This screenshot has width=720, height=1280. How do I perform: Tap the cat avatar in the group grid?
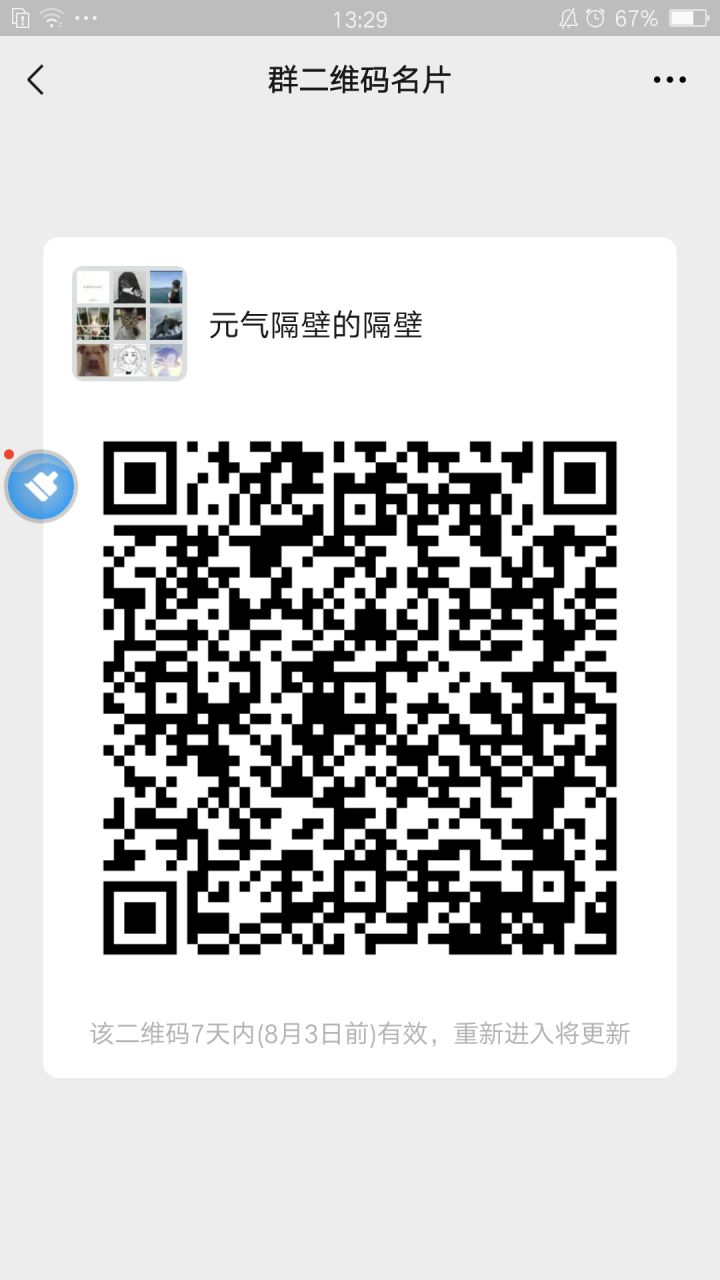pyautogui.click(x=130, y=321)
